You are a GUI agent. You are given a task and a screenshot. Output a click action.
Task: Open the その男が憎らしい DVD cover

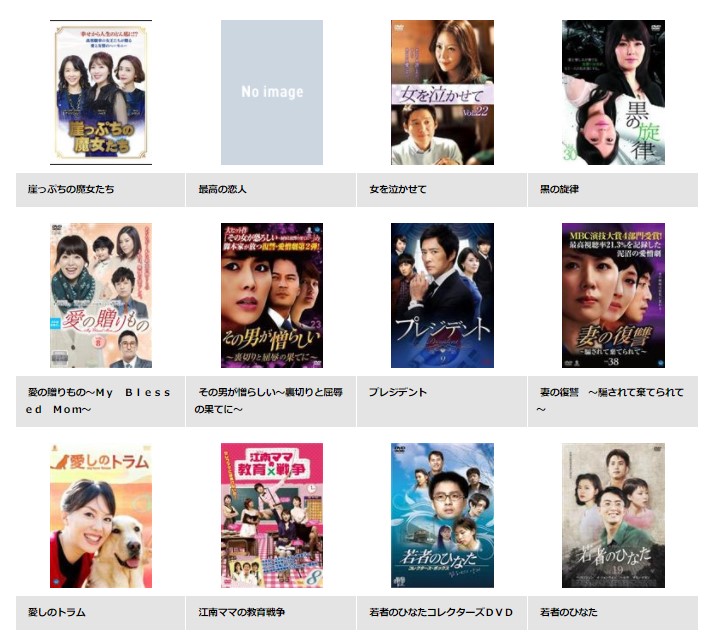(272, 295)
